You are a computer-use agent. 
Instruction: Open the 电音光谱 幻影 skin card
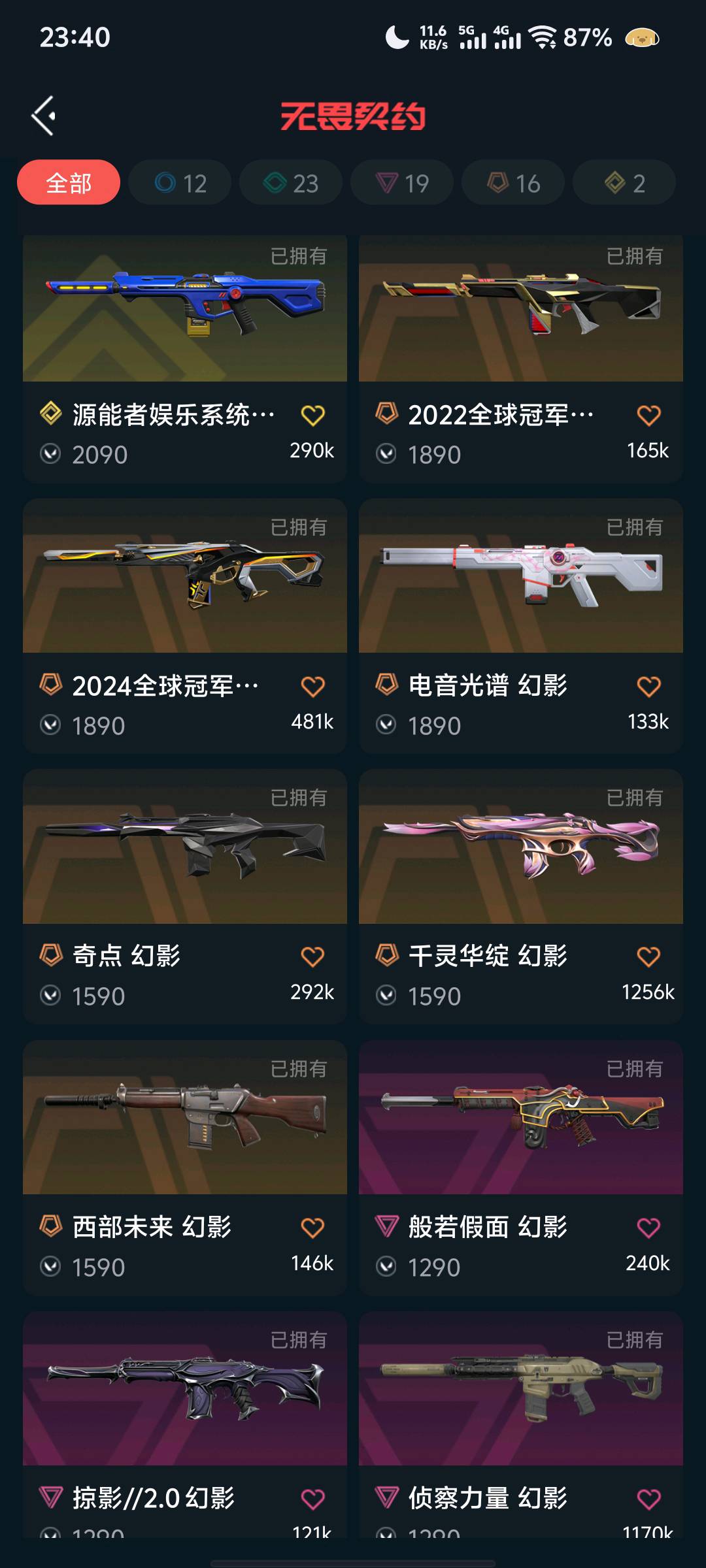(x=521, y=581)
